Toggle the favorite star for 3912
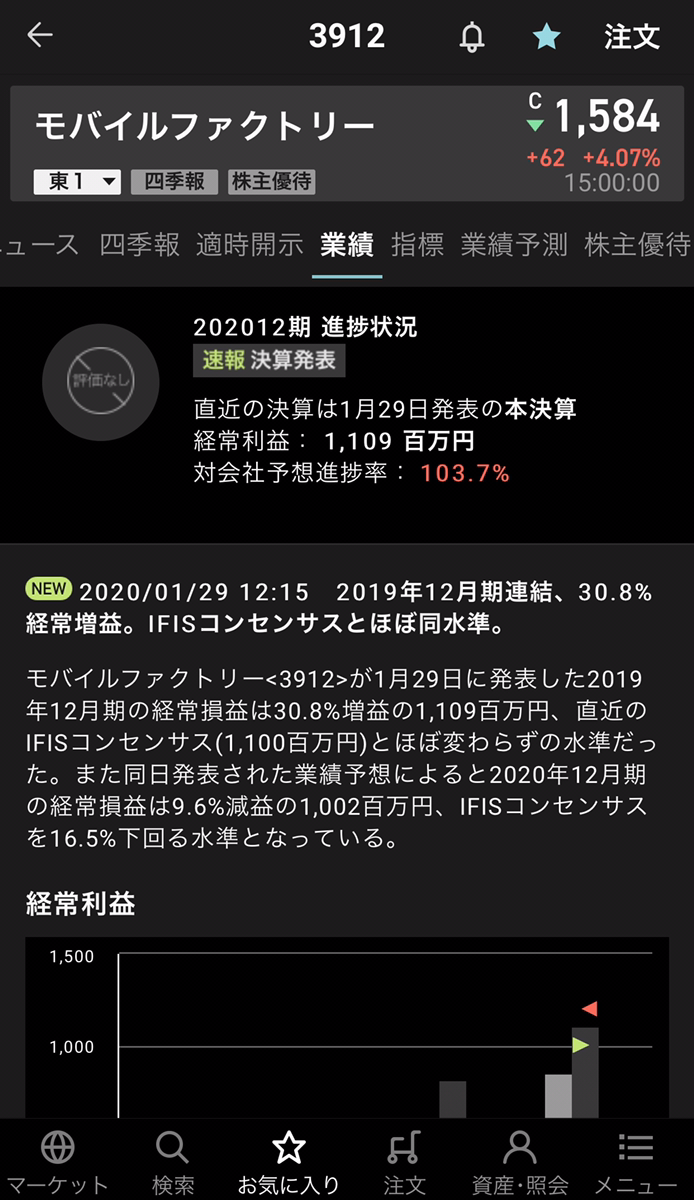Screen dimensions: 694x1200 pyautogui.click(x=546, y=37)
